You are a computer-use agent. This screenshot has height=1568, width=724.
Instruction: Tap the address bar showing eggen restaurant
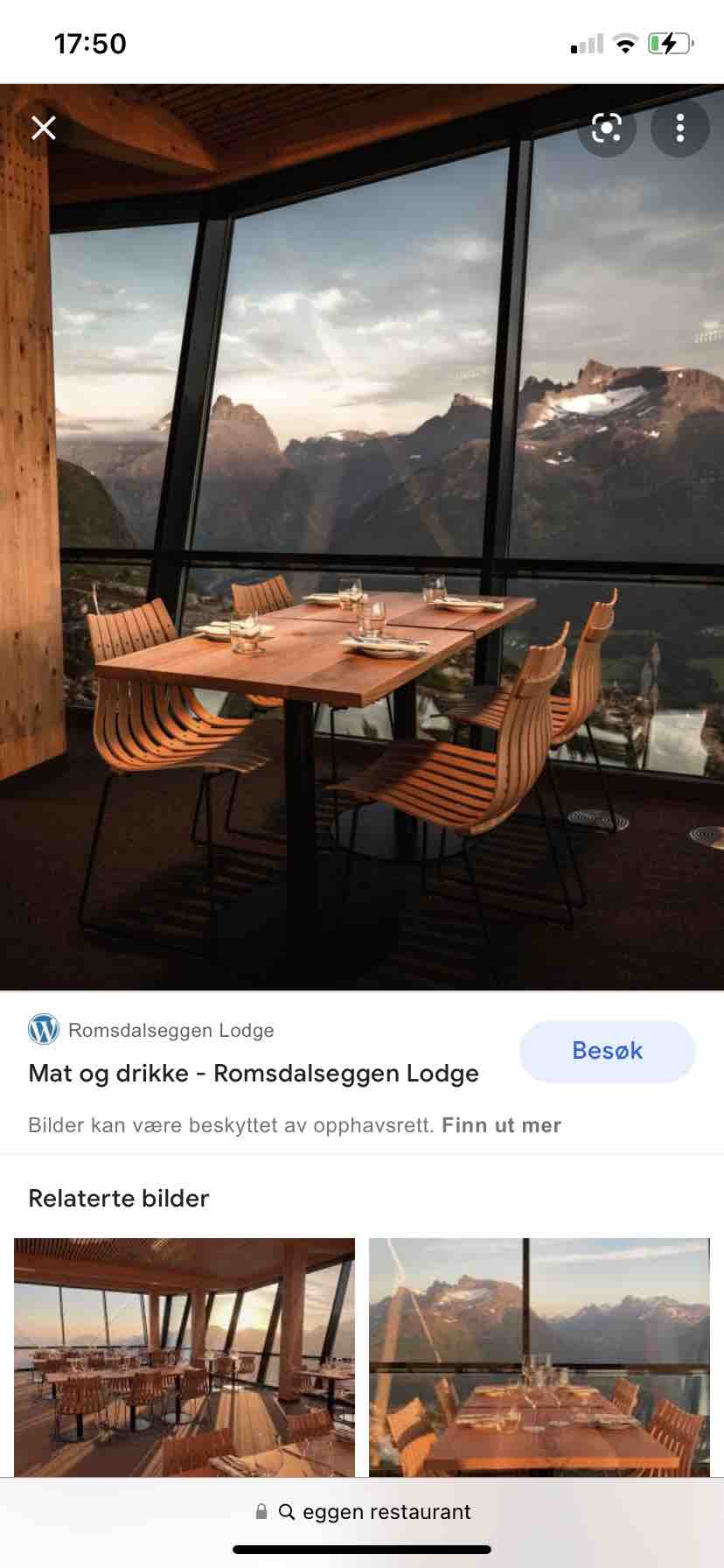click(x=362, y=1512)
